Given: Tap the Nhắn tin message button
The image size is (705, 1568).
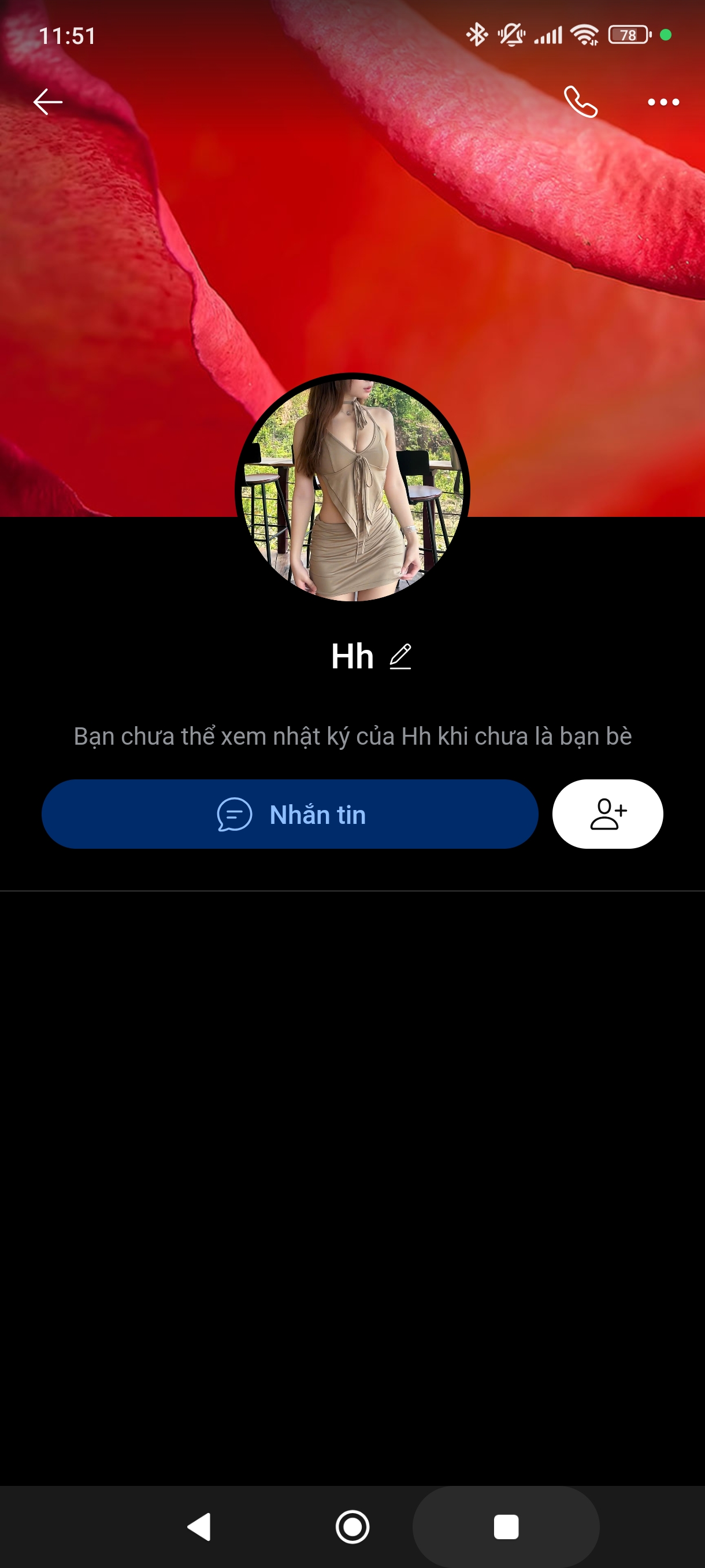Looking at the screenshot, I should click(x=290, y=815).
